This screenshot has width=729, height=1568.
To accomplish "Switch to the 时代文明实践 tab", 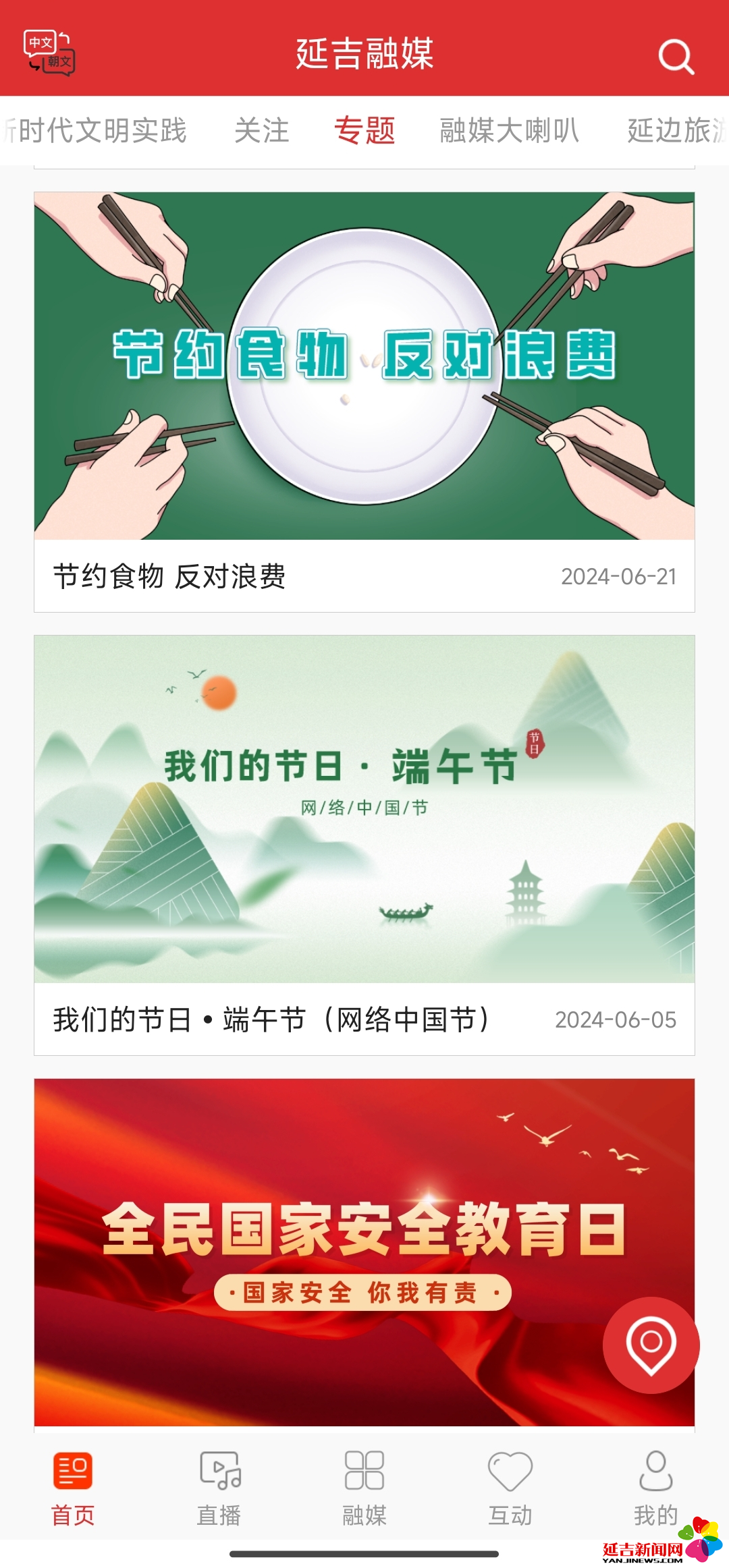I will point(94,130).
